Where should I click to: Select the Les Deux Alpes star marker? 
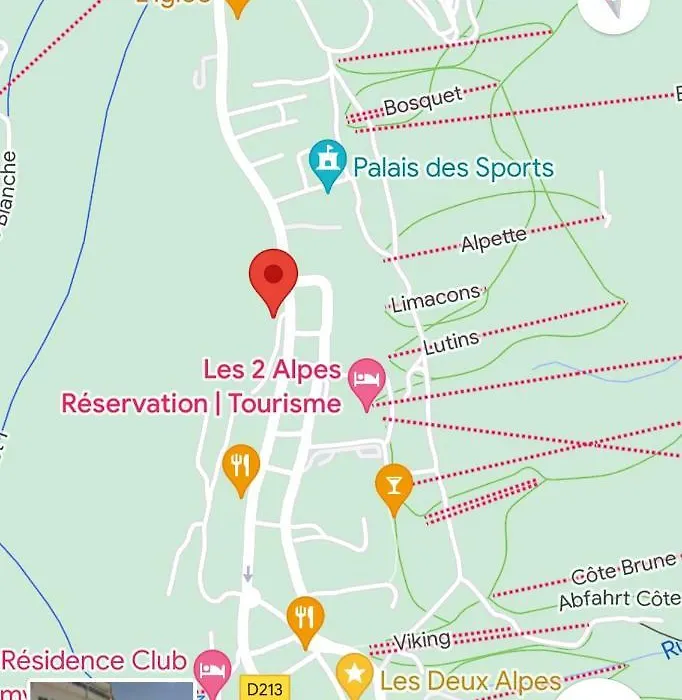point(354,674)
